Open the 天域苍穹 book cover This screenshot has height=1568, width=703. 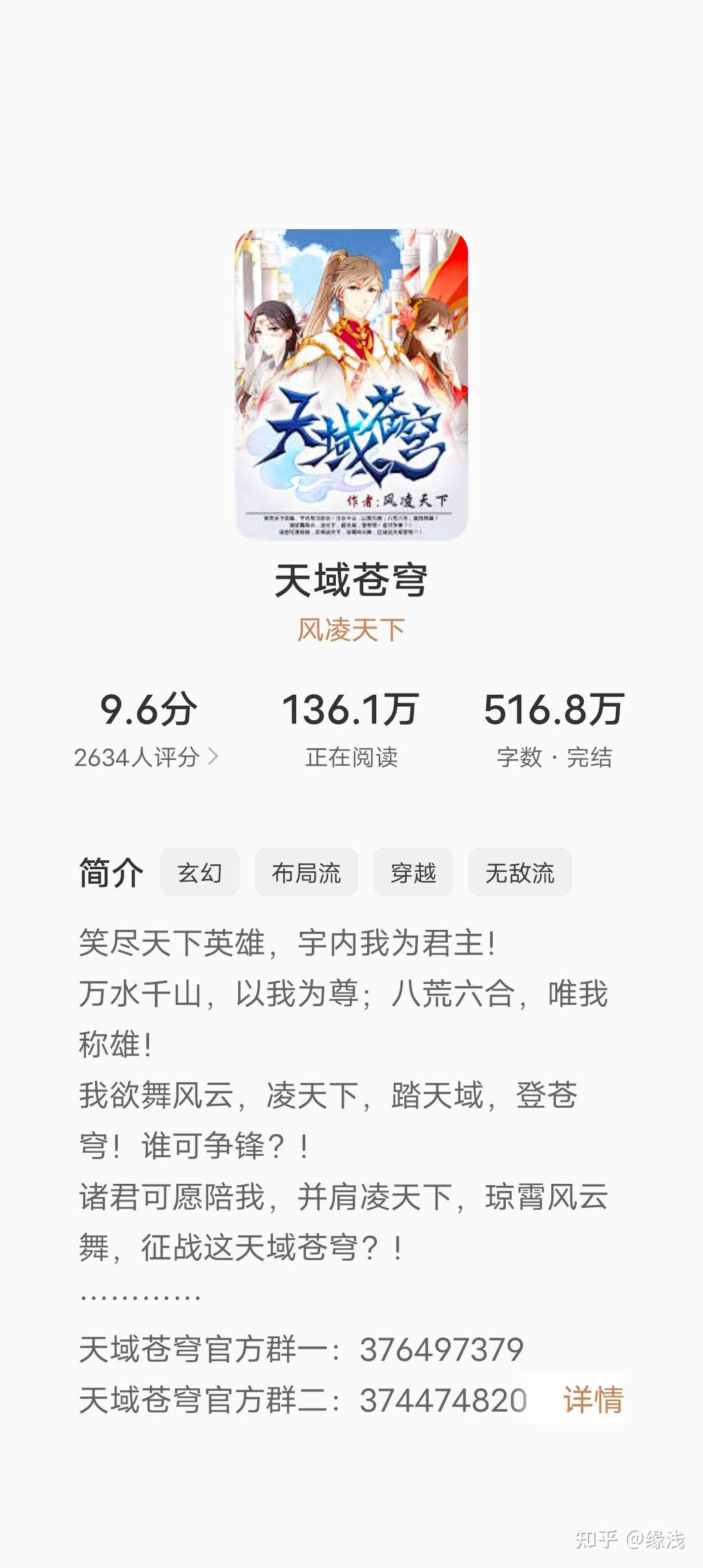[351, 384]
